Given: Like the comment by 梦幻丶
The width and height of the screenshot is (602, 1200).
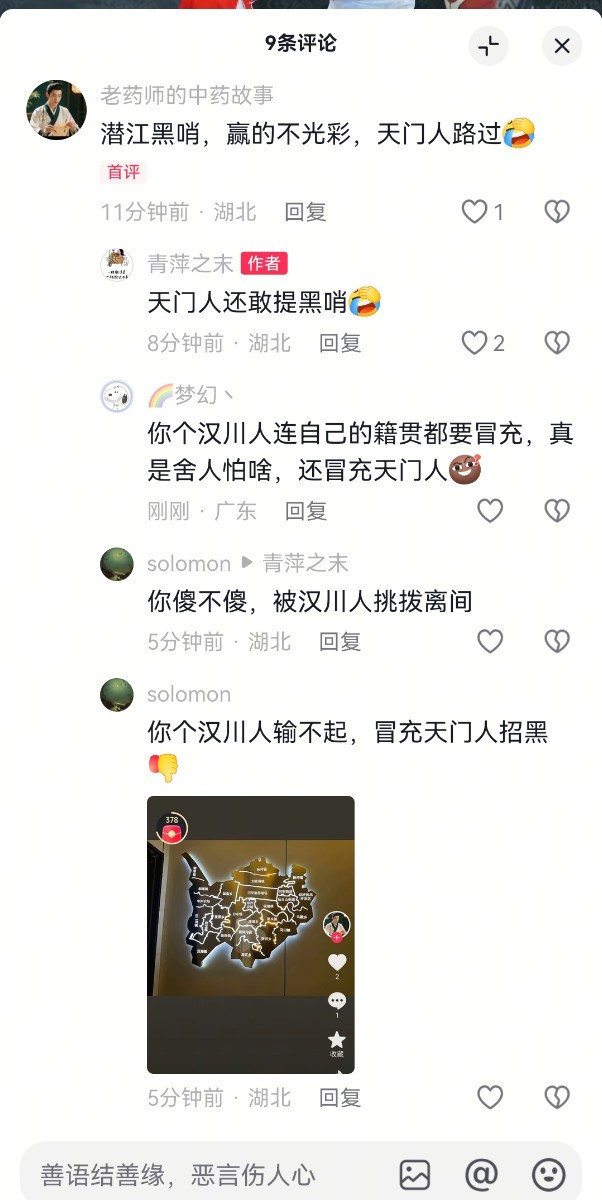Looking at the screenshot, I should tap(490, 511).
